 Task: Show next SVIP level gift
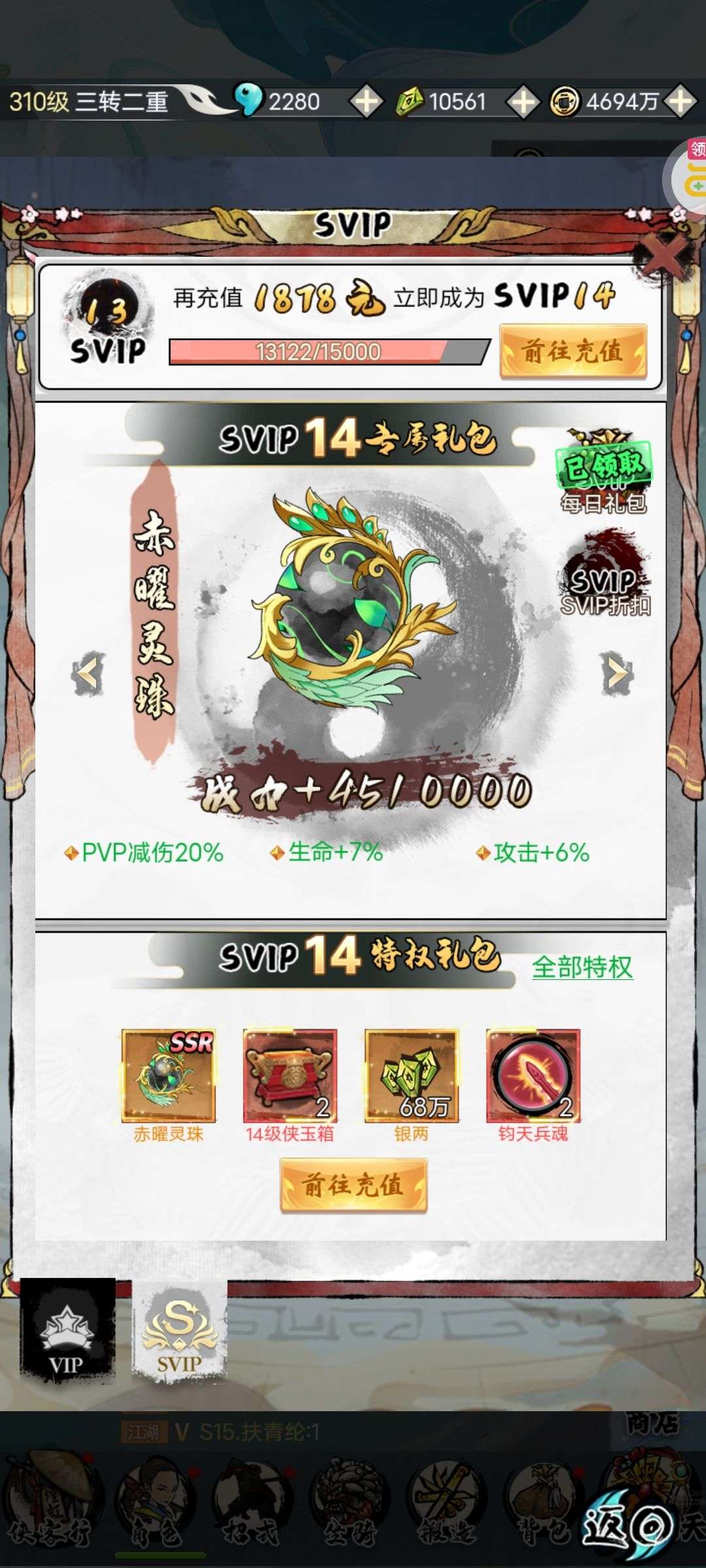[616, 674]
